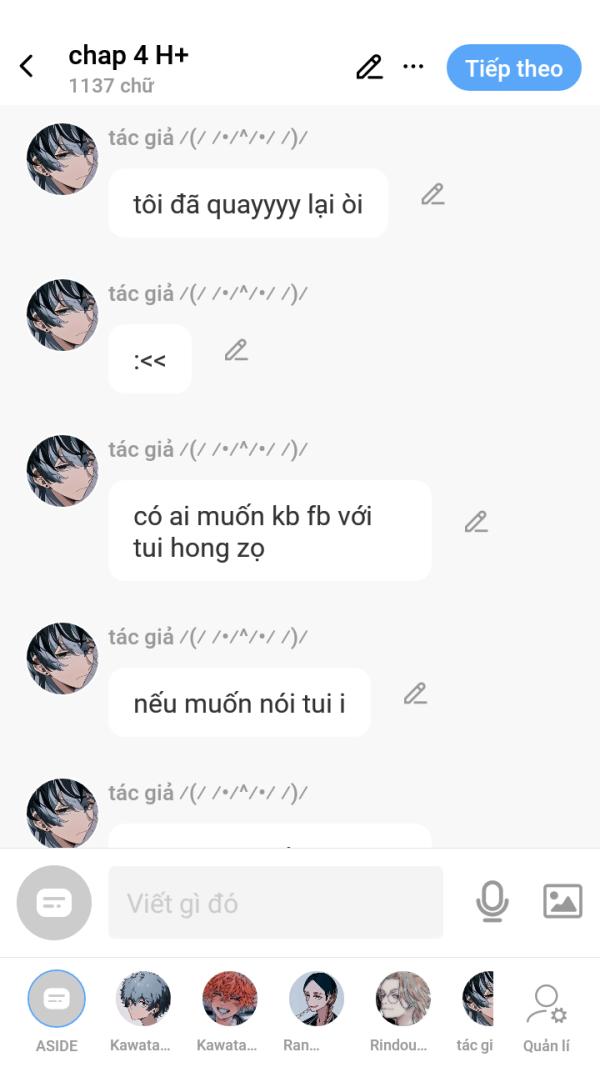
Task: Tap the grey speech bubble button beside input
Action: click(54, 903)
